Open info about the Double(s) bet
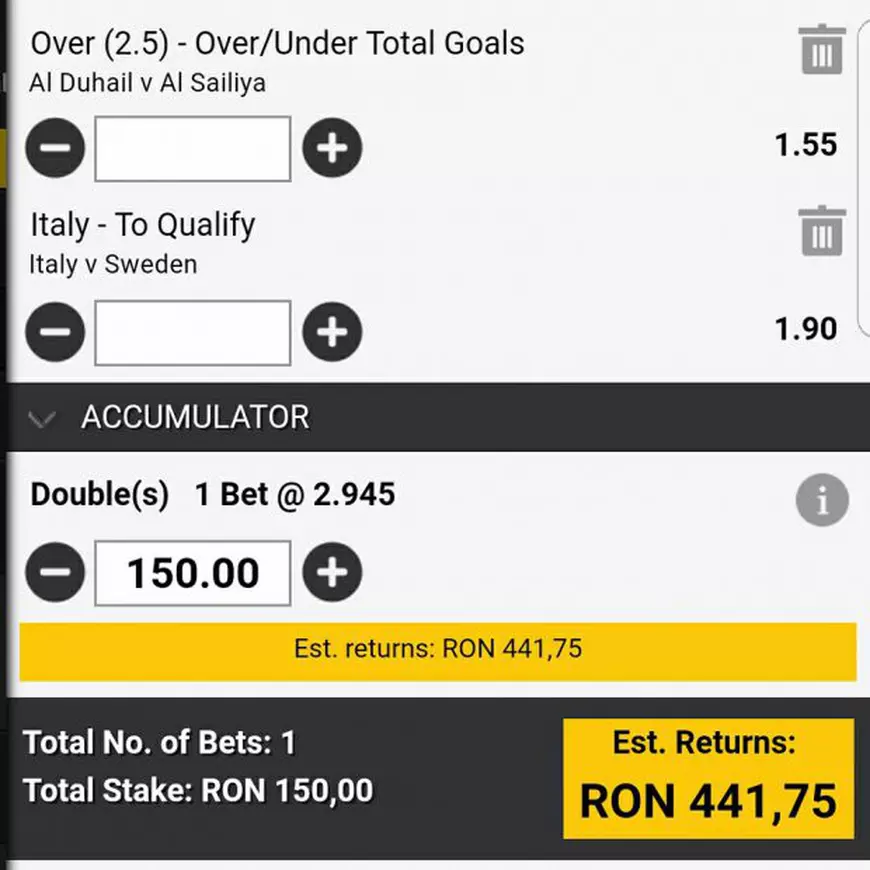 pos(822,500)
